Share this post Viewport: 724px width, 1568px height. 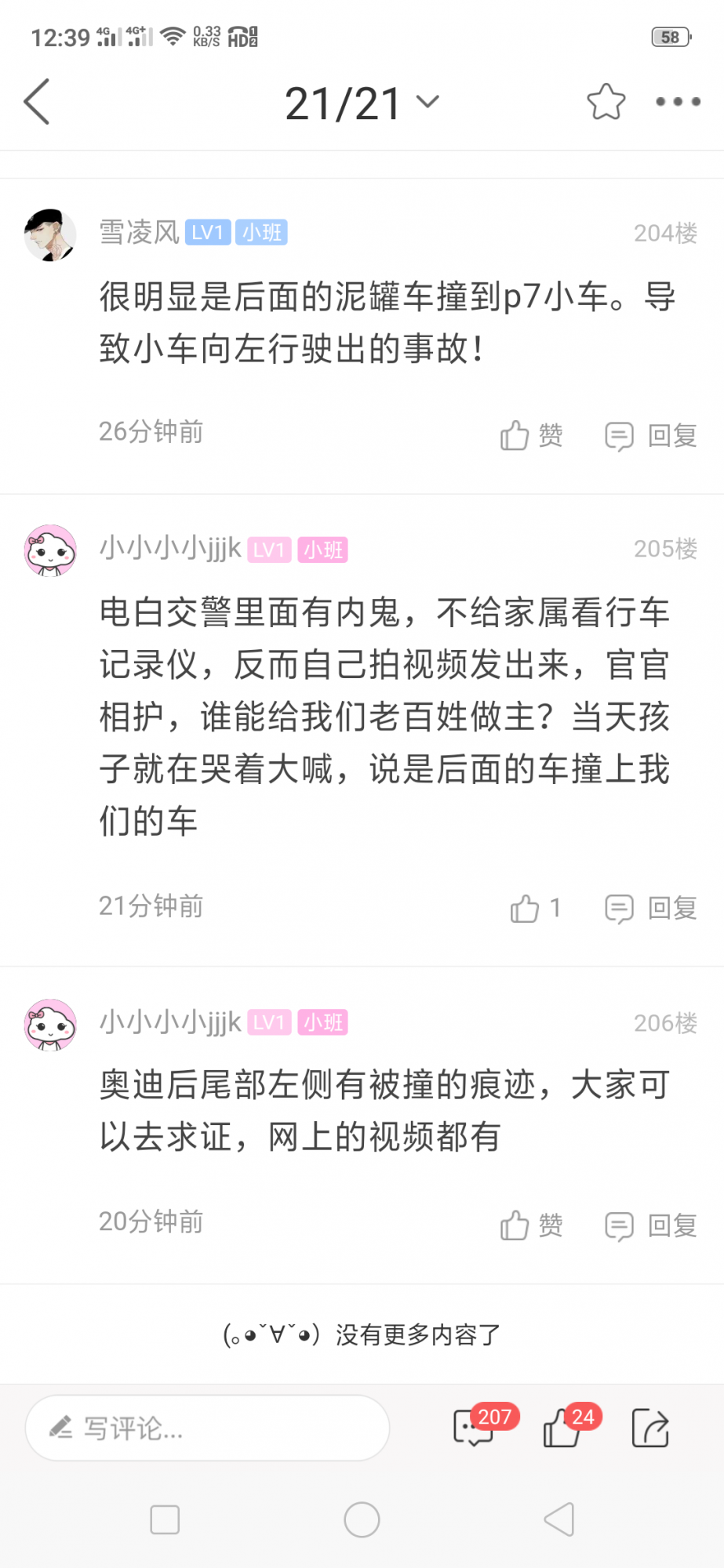coord(650,1428)
